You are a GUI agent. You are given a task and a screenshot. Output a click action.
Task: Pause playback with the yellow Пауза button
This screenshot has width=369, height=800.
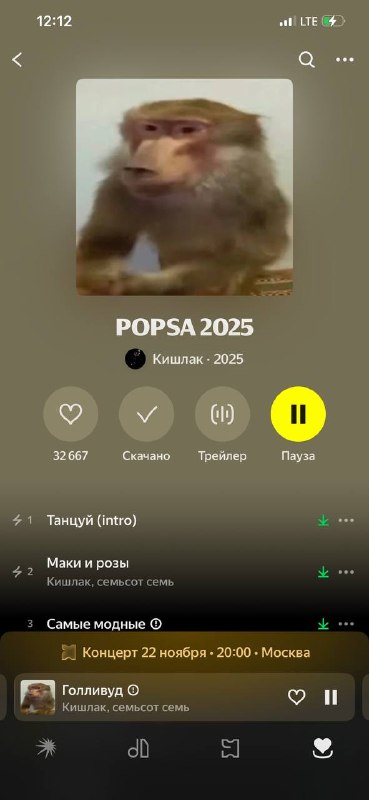pos(298,414)
